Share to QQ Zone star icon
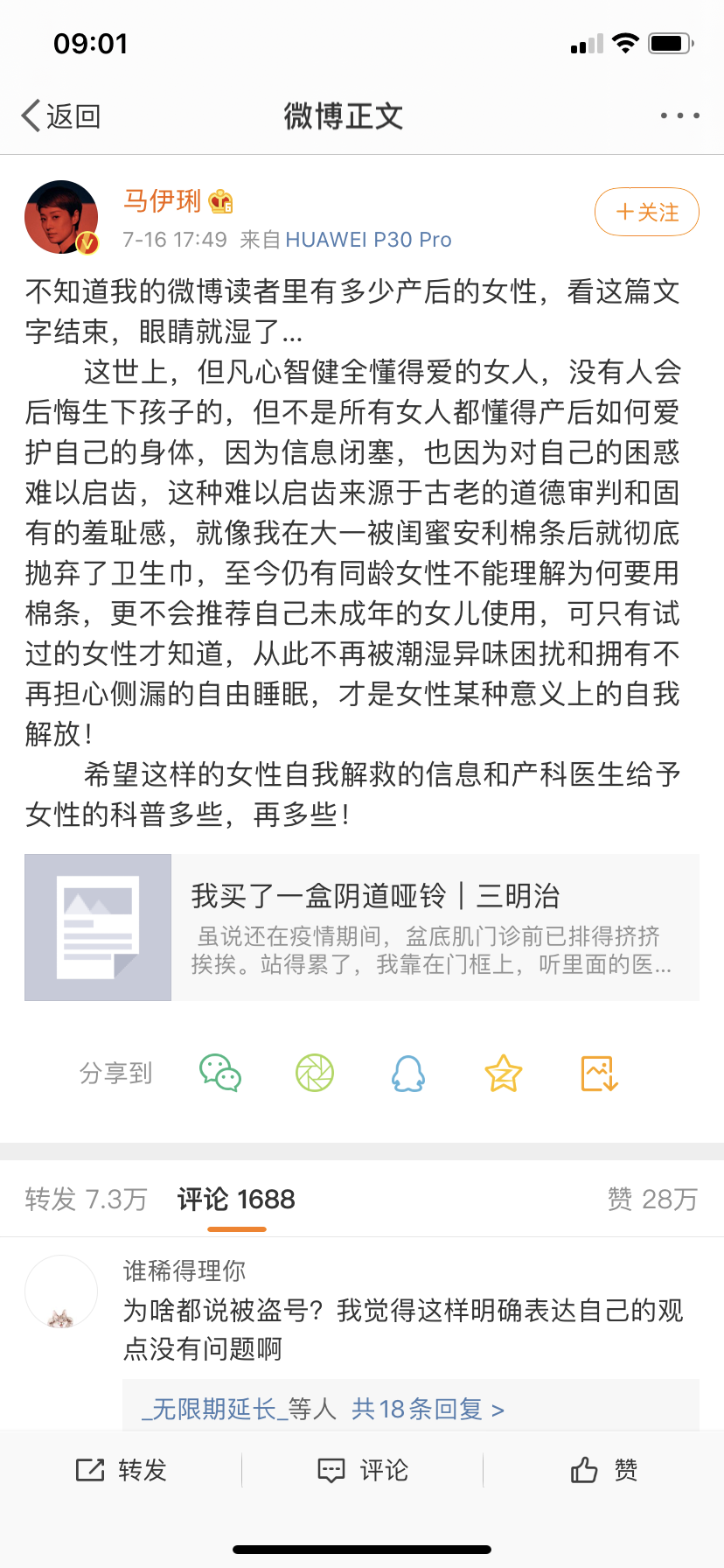 pos(504,1073)
